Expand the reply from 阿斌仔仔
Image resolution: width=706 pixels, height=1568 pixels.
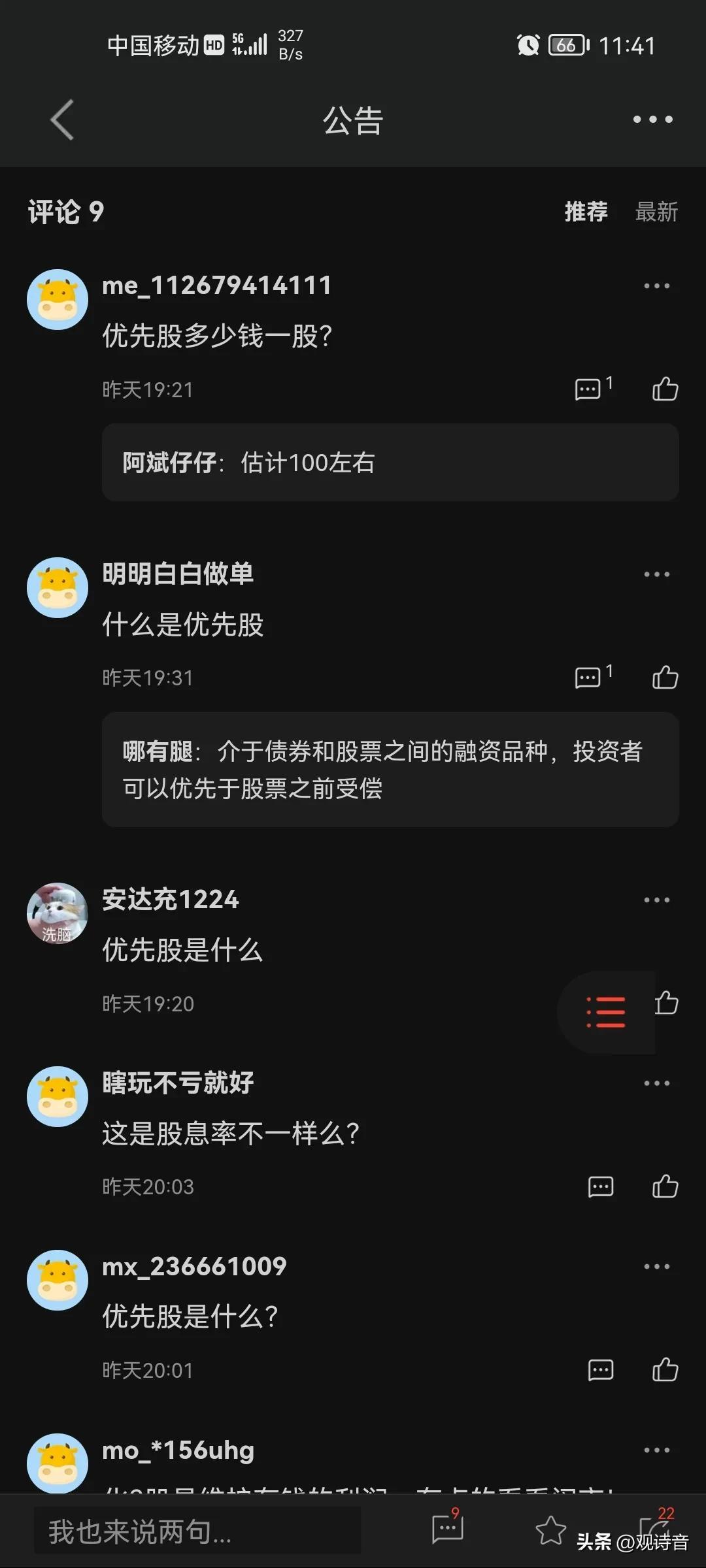coord(390,463)
